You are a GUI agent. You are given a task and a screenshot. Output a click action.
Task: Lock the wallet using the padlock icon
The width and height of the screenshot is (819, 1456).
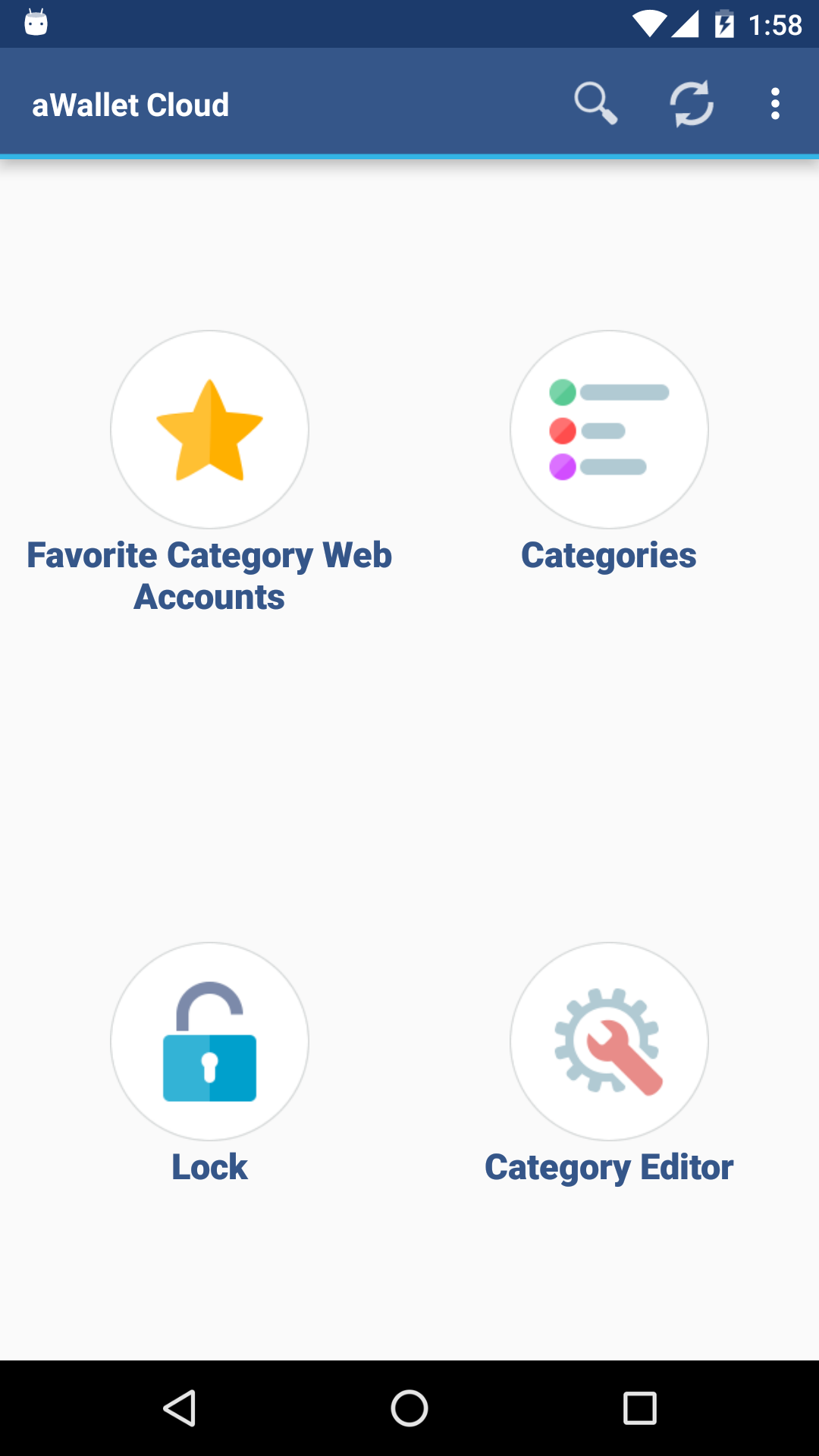(x=209, y=1041)
